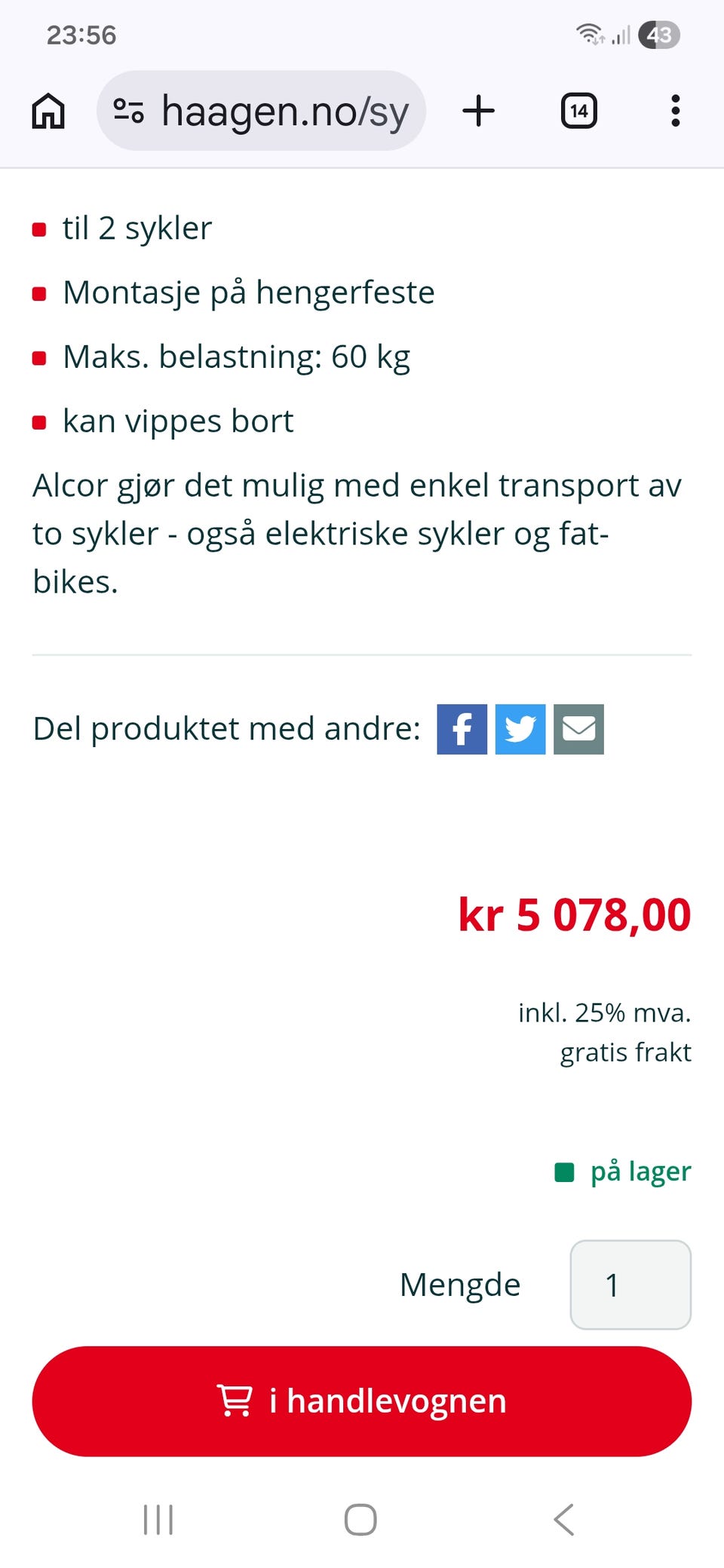
Task: Open the browser overflow menu
Action: 675,111
